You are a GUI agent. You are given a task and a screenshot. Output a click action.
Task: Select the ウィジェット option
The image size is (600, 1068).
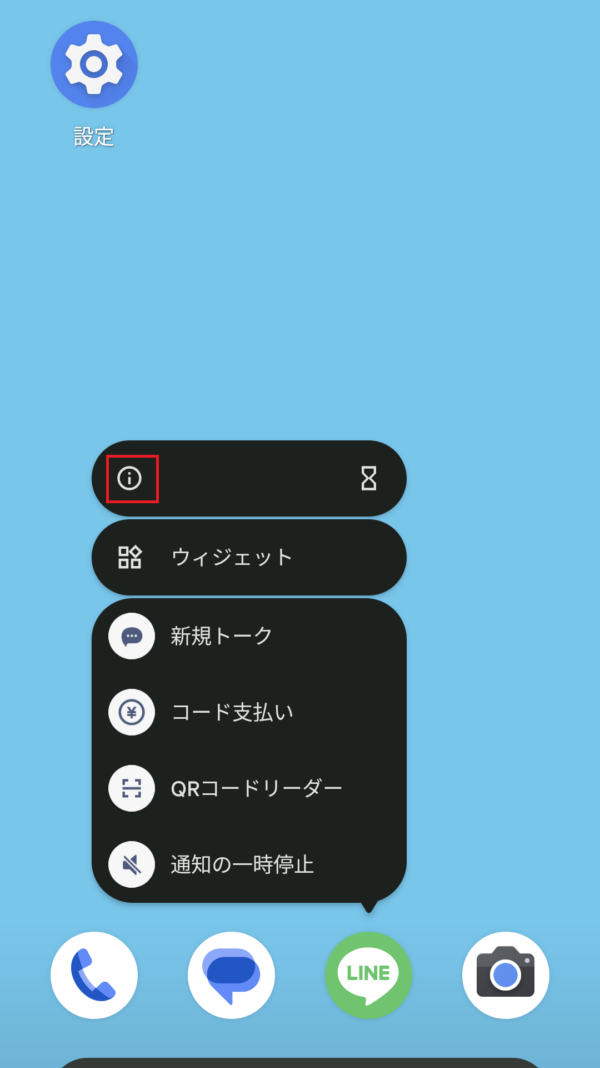coord(249,557)
